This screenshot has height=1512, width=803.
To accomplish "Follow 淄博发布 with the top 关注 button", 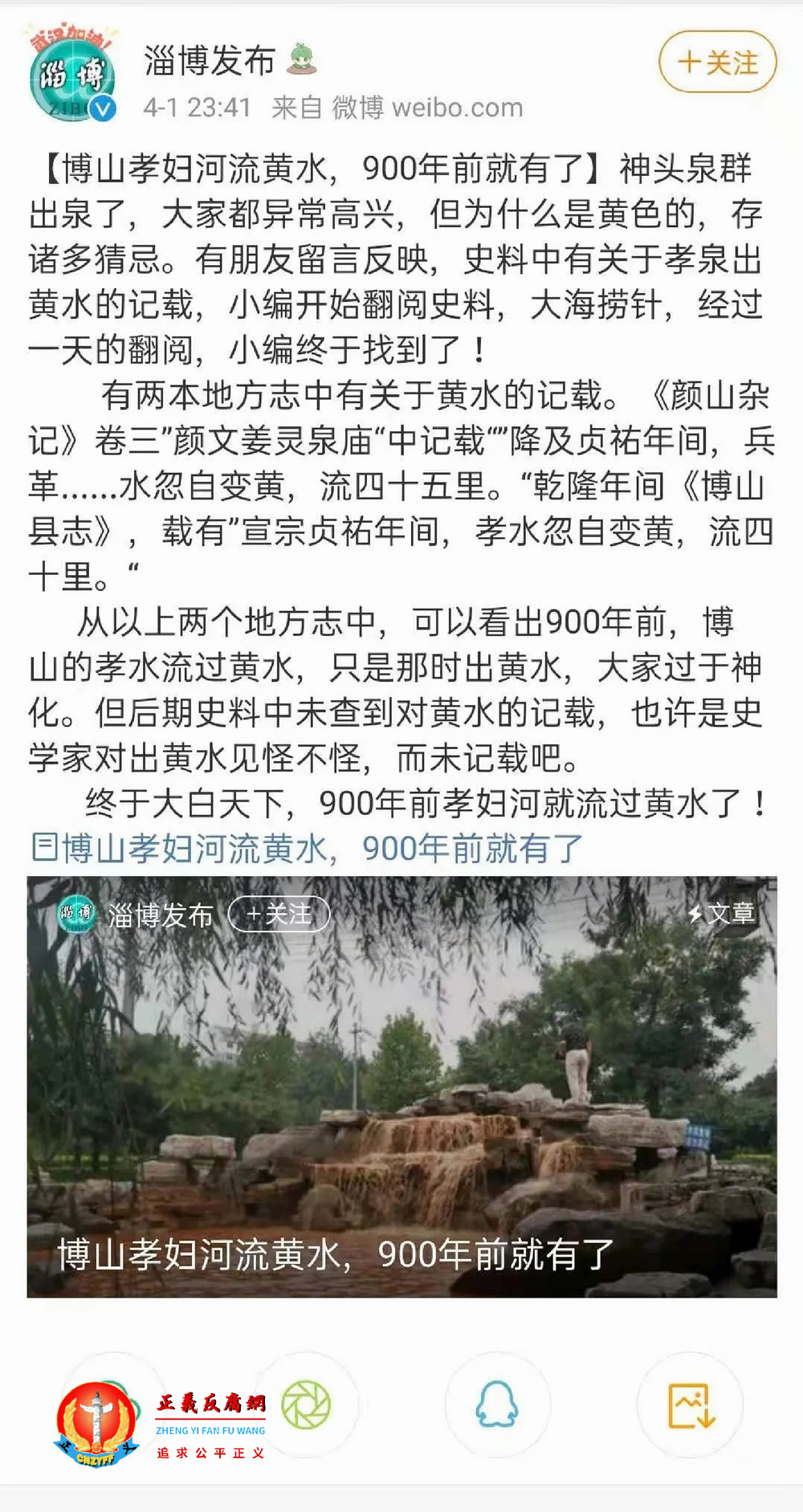I will click(x=717, y=62).
